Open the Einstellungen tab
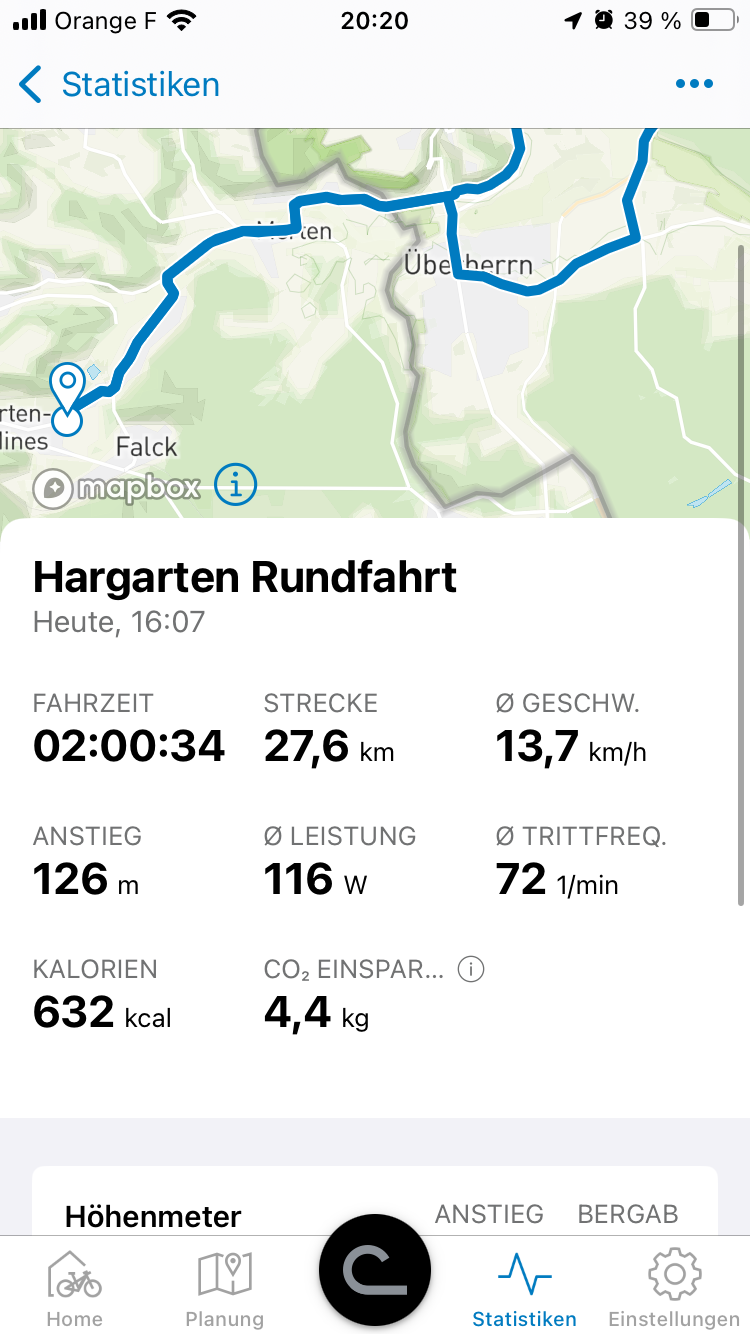Viewport: 750px width, 1334px height. (x=675, y=1289)
